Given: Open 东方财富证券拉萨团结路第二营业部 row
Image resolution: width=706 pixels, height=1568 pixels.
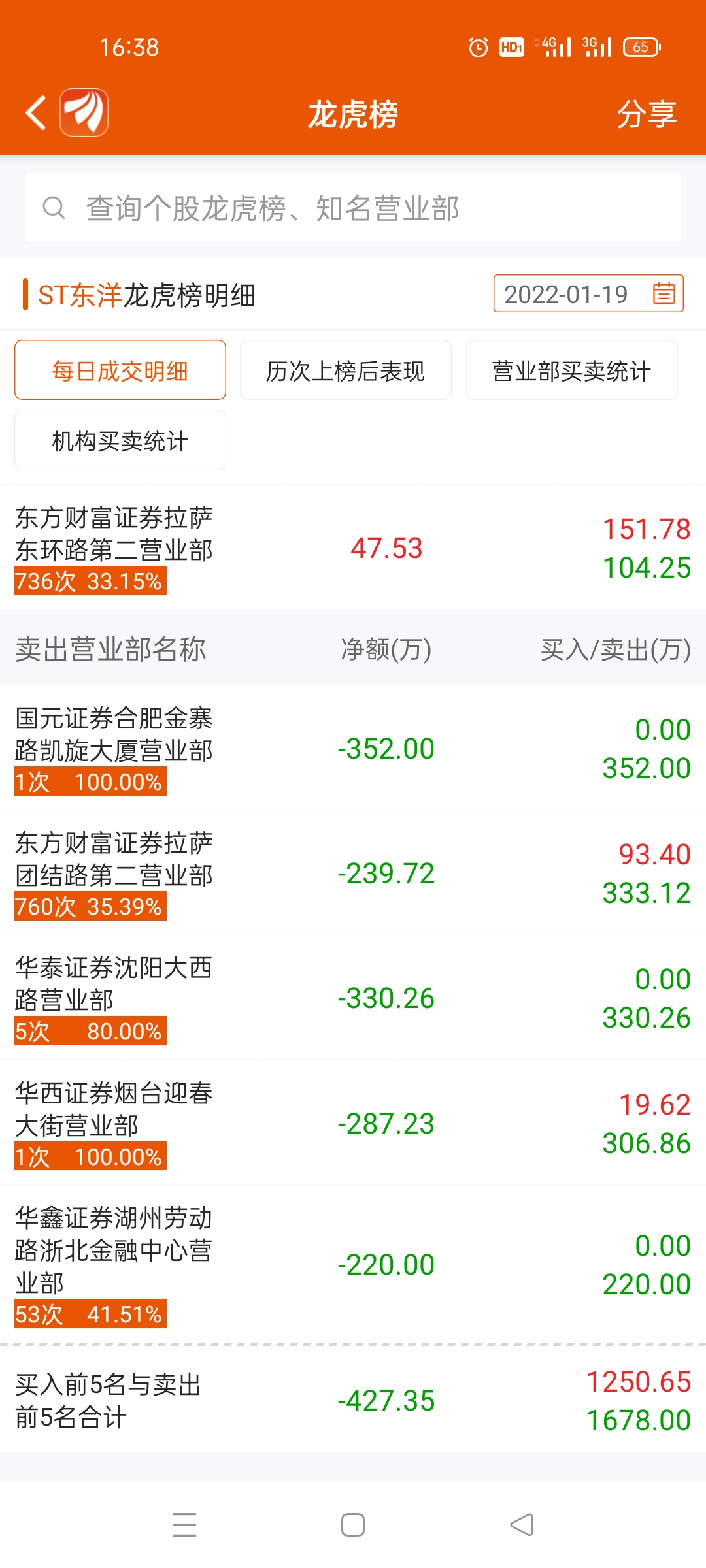Looking at the screenshot, I should [x=353, y=874].
